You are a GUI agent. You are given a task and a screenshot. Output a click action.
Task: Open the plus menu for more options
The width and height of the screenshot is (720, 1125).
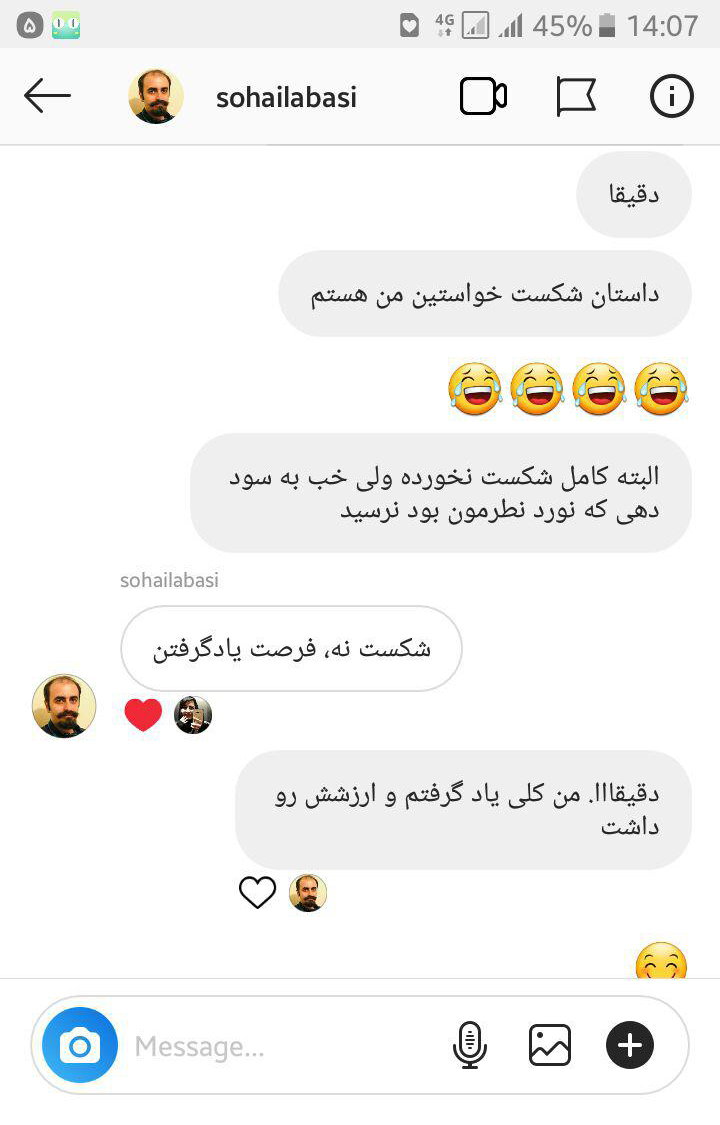click(630, 1046)
